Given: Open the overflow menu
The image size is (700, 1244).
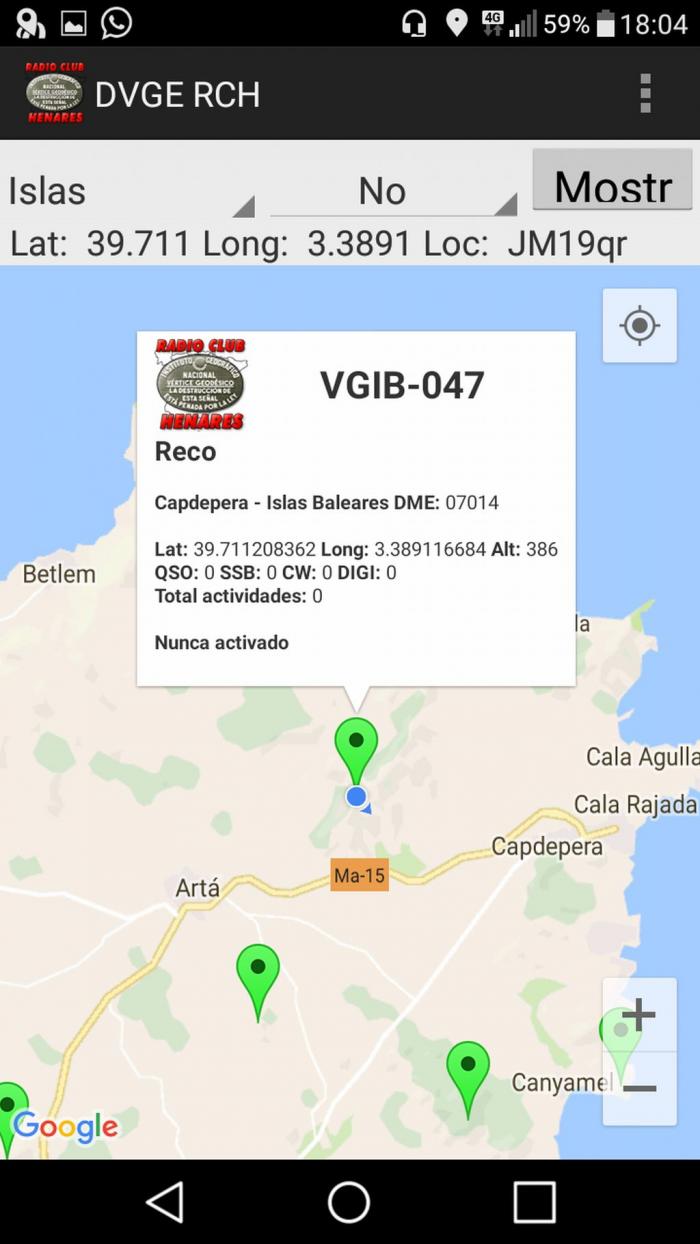Looking at the screenshot, I should [645, 93].
